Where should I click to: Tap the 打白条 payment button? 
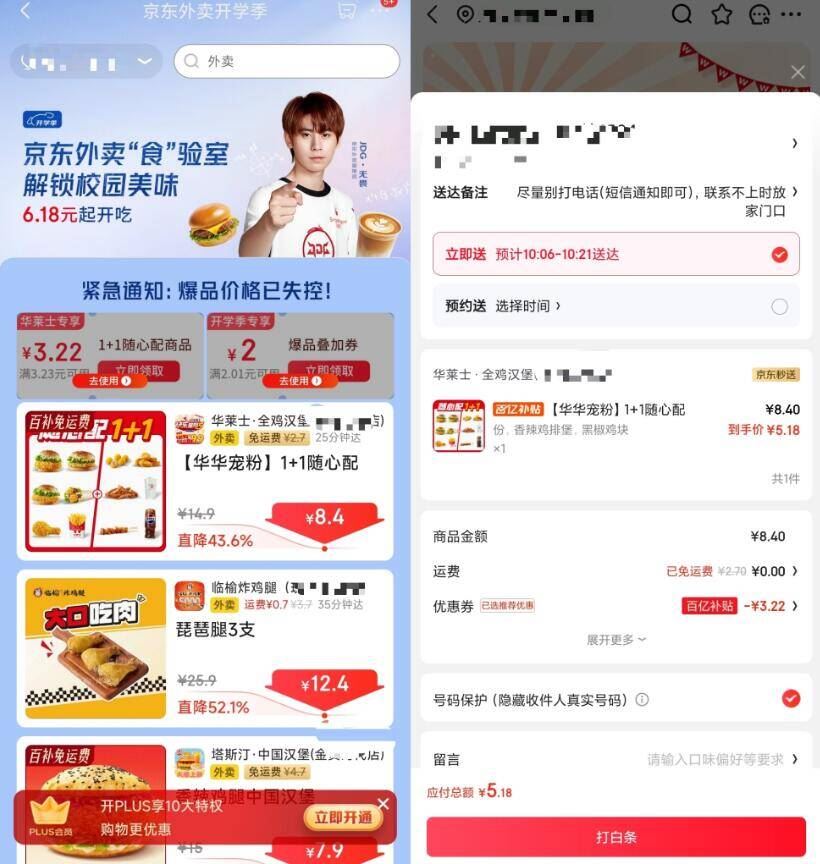pos(615,837)
